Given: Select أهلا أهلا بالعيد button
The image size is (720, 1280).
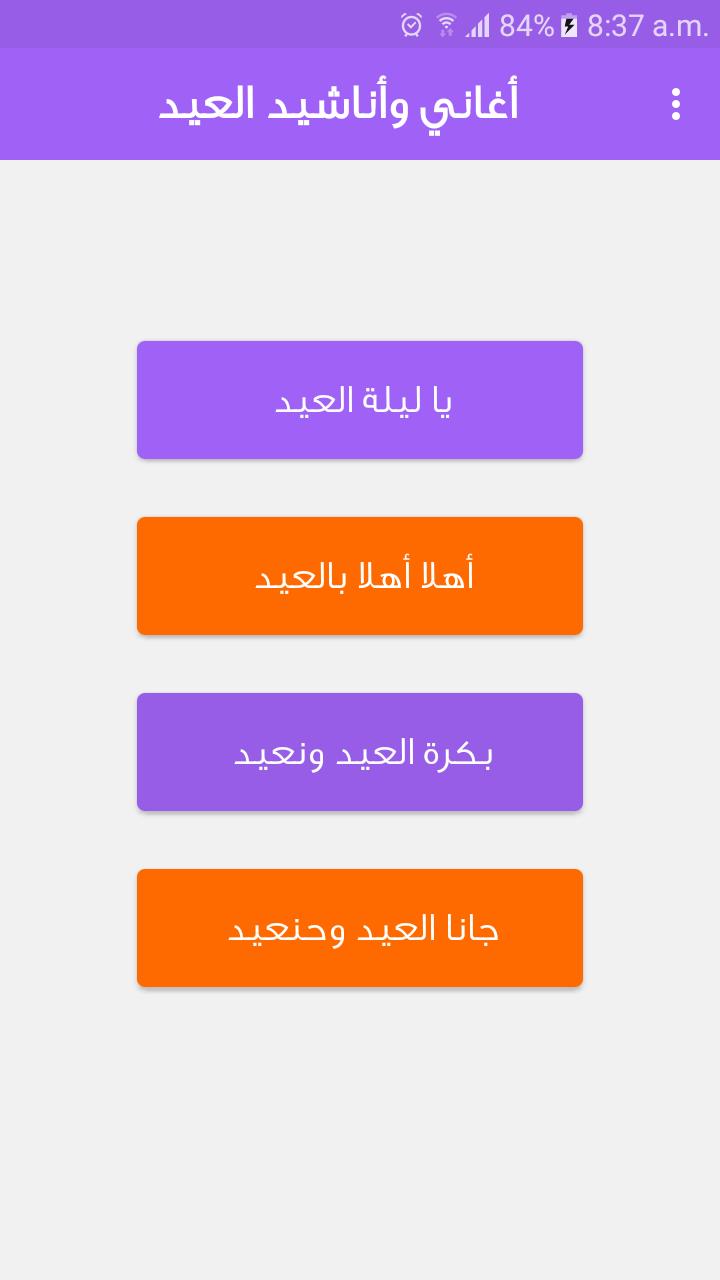Looking at the screenshot, I should point(360,576).
